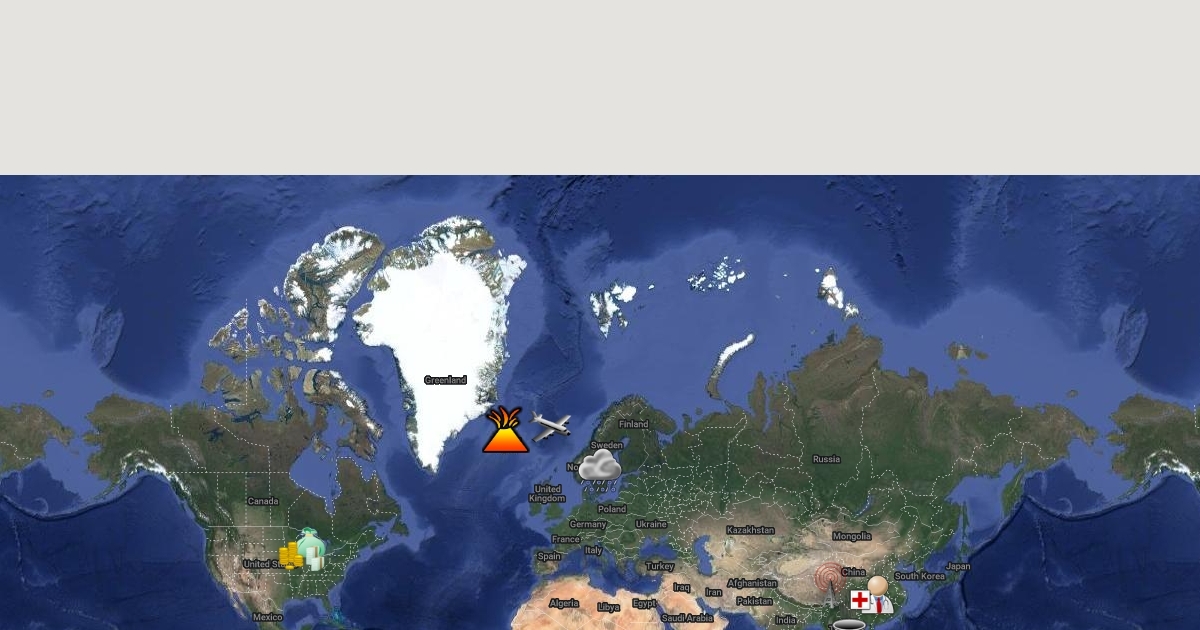The image size is (1200, 630).
Task: Open the doctor medical marker in China
Action: (872, 595)
